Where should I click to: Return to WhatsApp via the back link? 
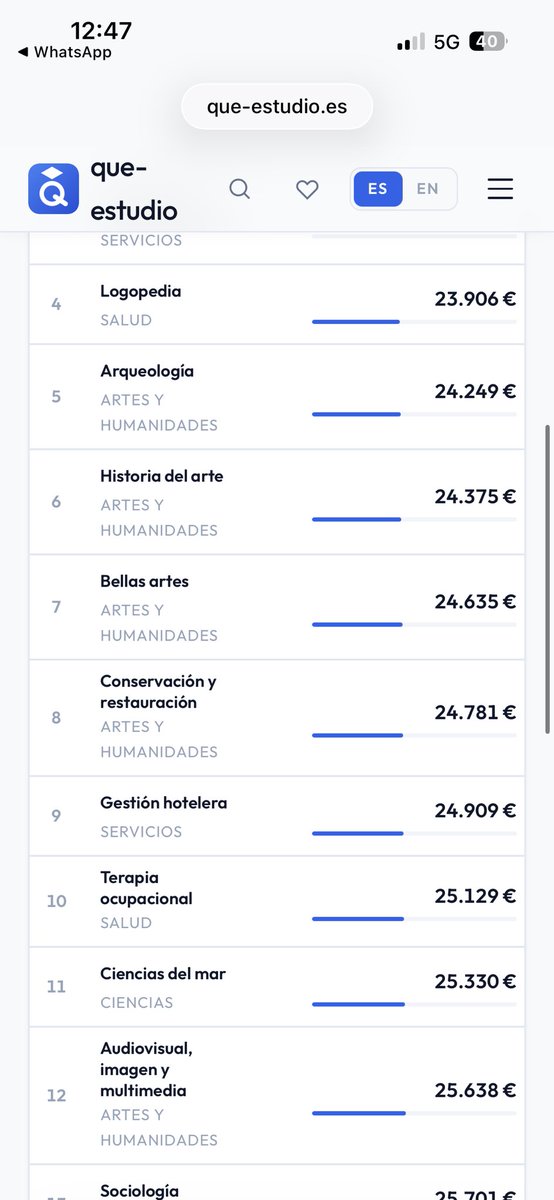(65, 53)
